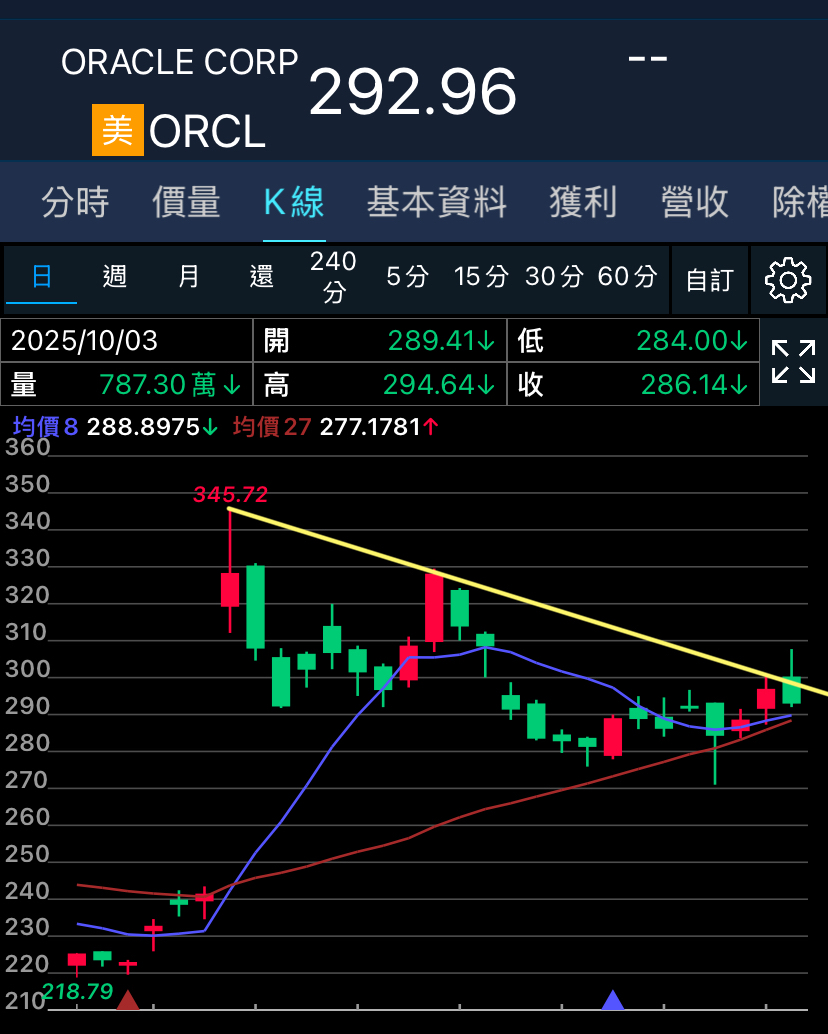Switch to the weekly 週 chart
Viewport: 828px width, 1034px height.
114,277
